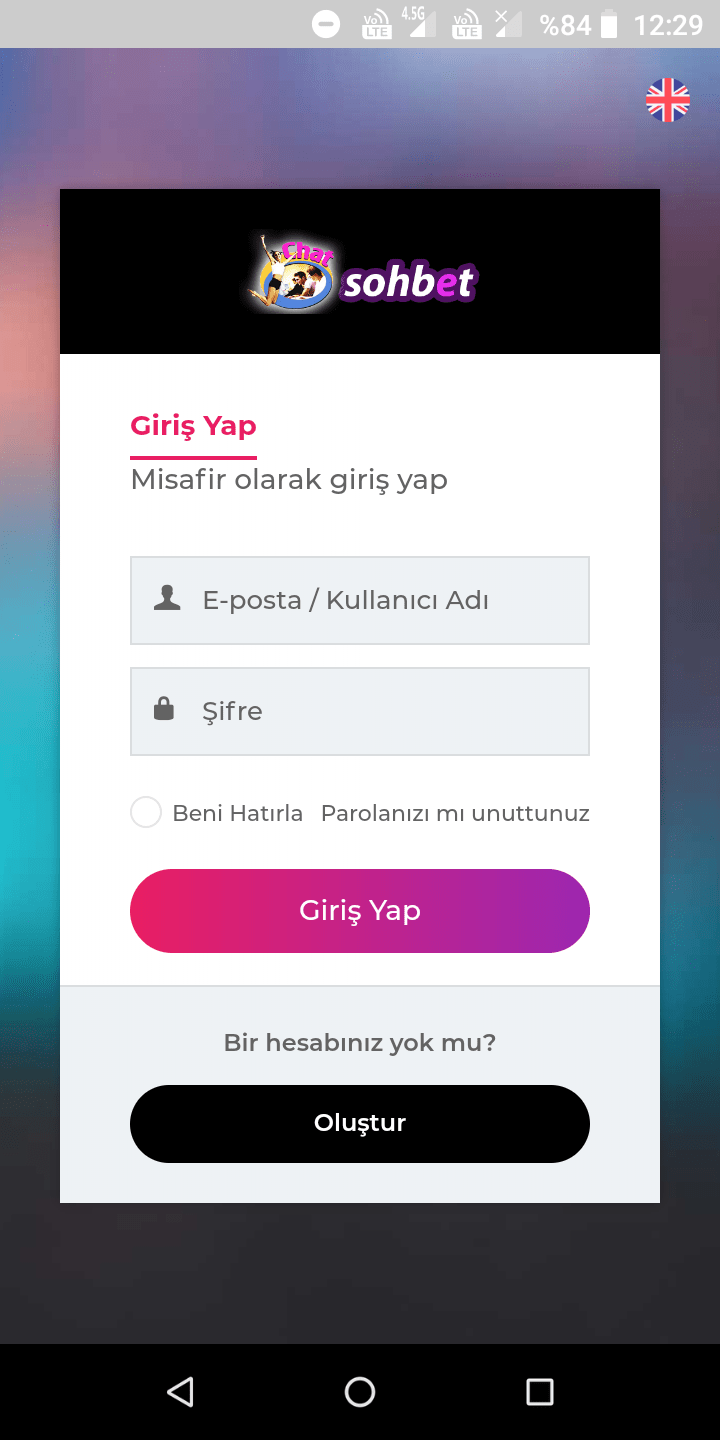Go to the home screen
The image size is (720, 1440).
(x=360, y=1391)
